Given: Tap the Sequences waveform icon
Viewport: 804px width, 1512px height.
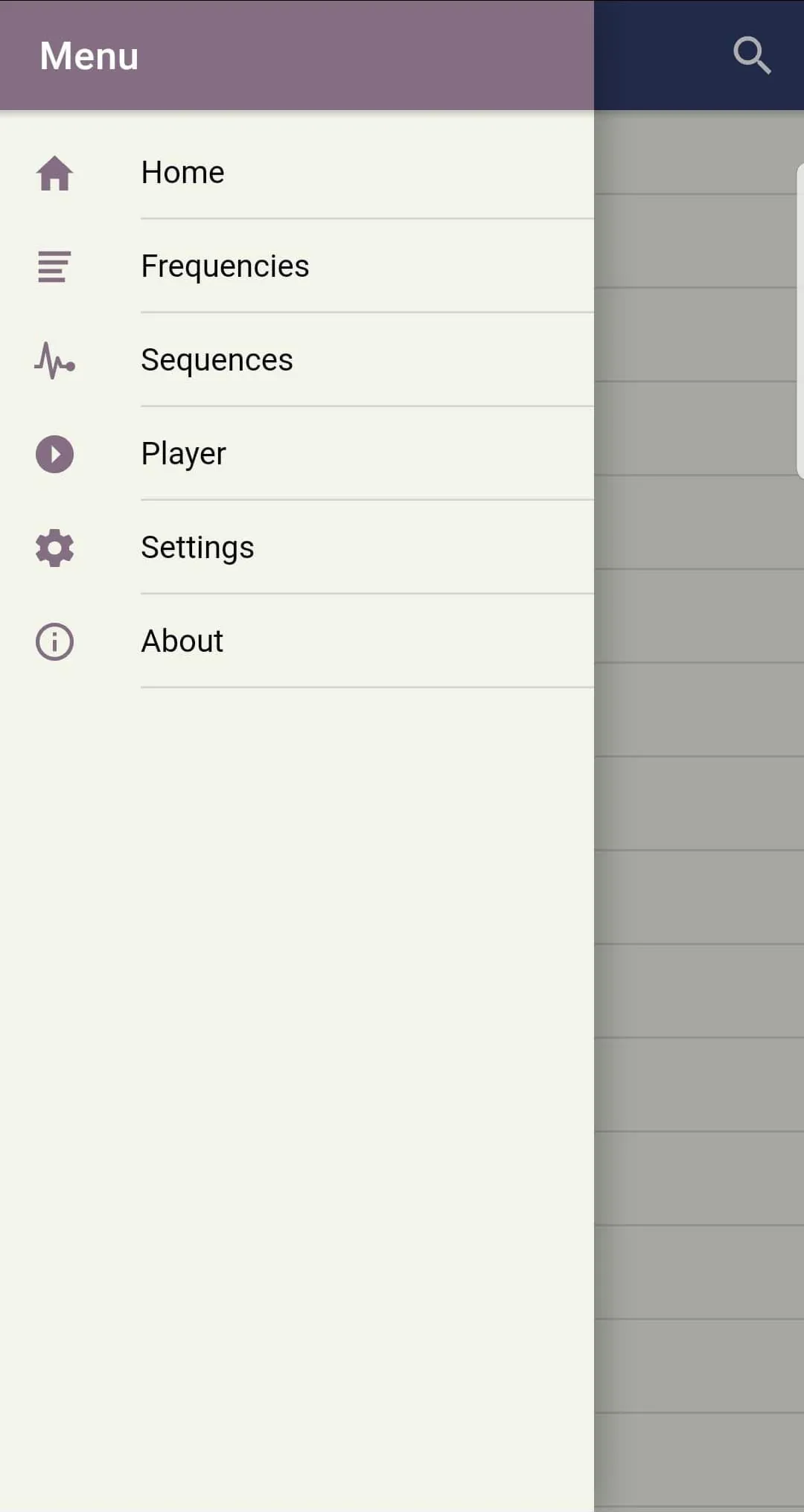Looking at the screenshot, I should coord(54,359).
